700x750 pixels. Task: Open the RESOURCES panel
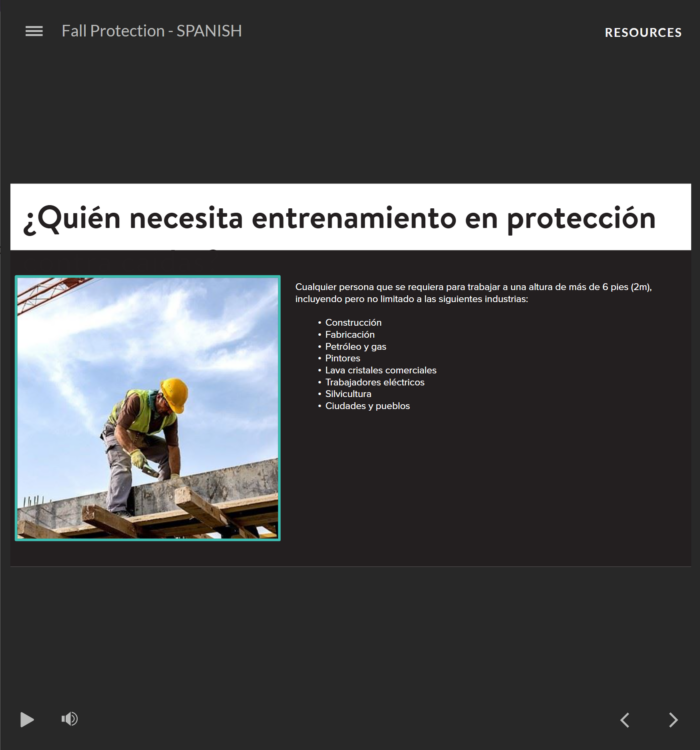pos(643,32)
